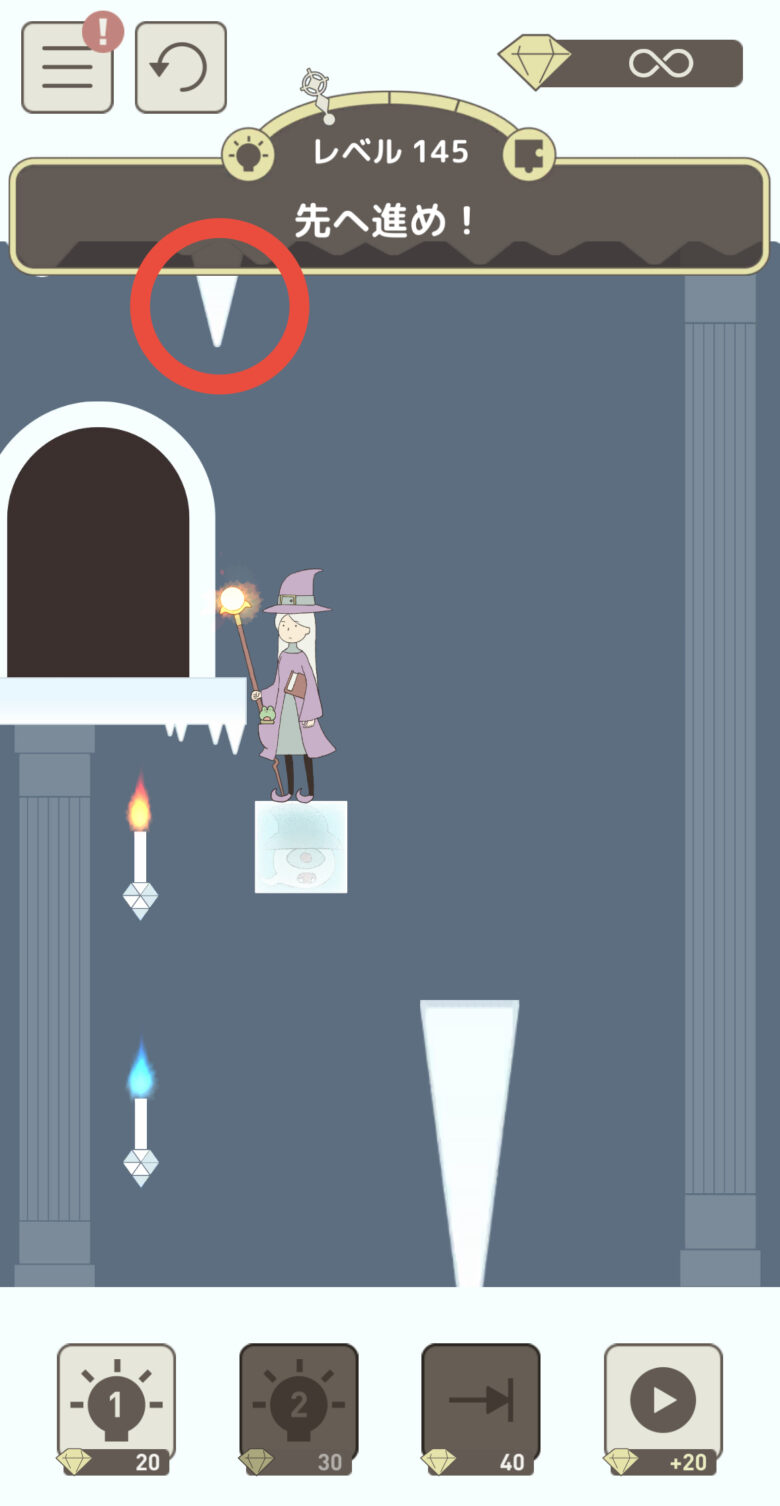
Task: Buy hint 1 for 20 gems
Action: pos(116,1408)
